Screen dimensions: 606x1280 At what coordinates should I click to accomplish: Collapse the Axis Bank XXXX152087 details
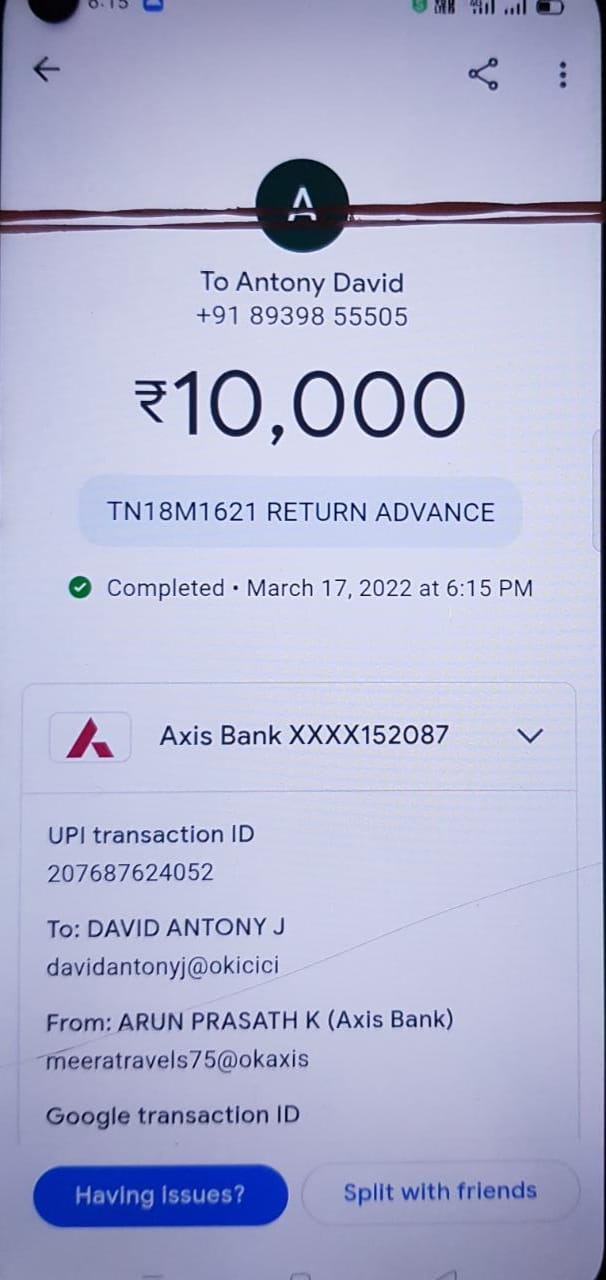[x=529, y=736]
